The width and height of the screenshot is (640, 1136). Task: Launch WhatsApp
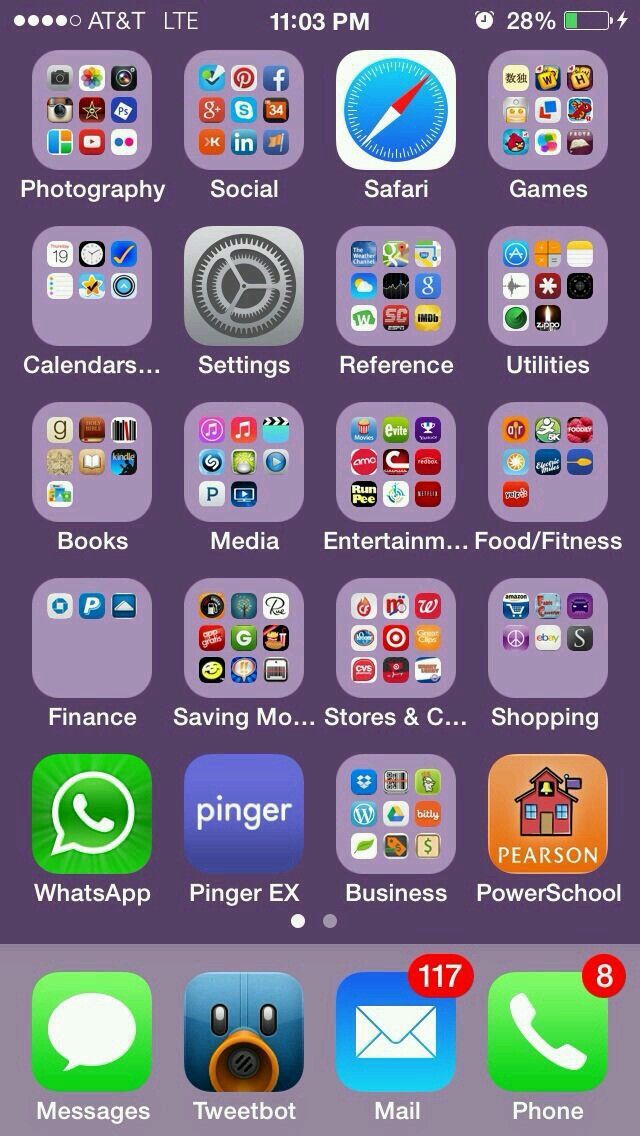[92, 814]
